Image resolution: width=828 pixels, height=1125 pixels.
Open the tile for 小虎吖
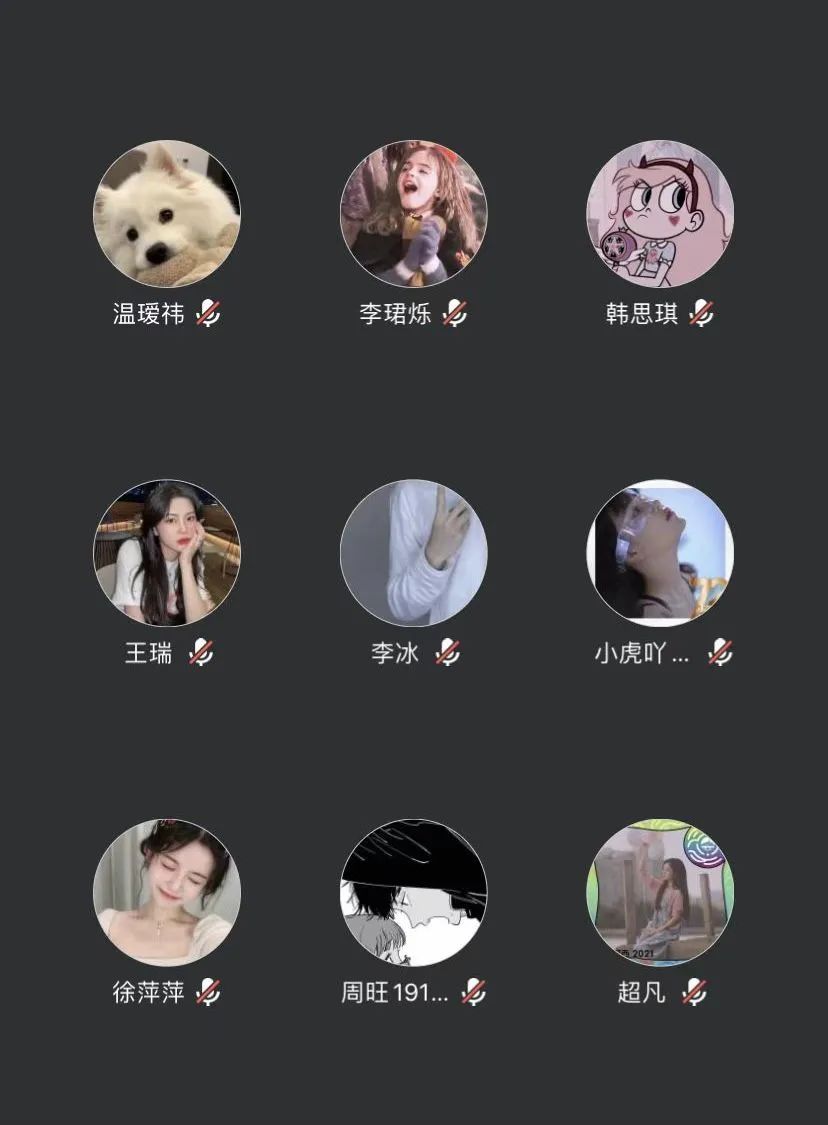point(660,553)
